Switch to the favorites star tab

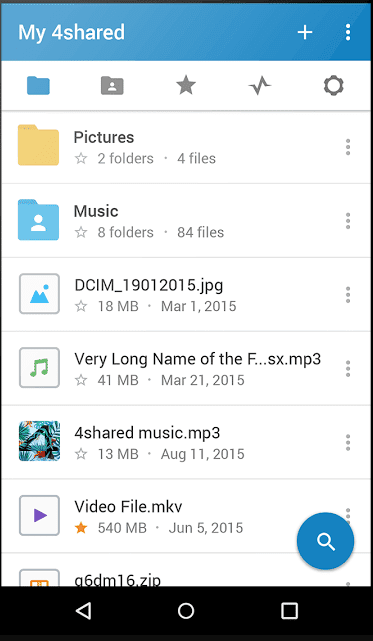pyautogui.click(x=186, y=86)
